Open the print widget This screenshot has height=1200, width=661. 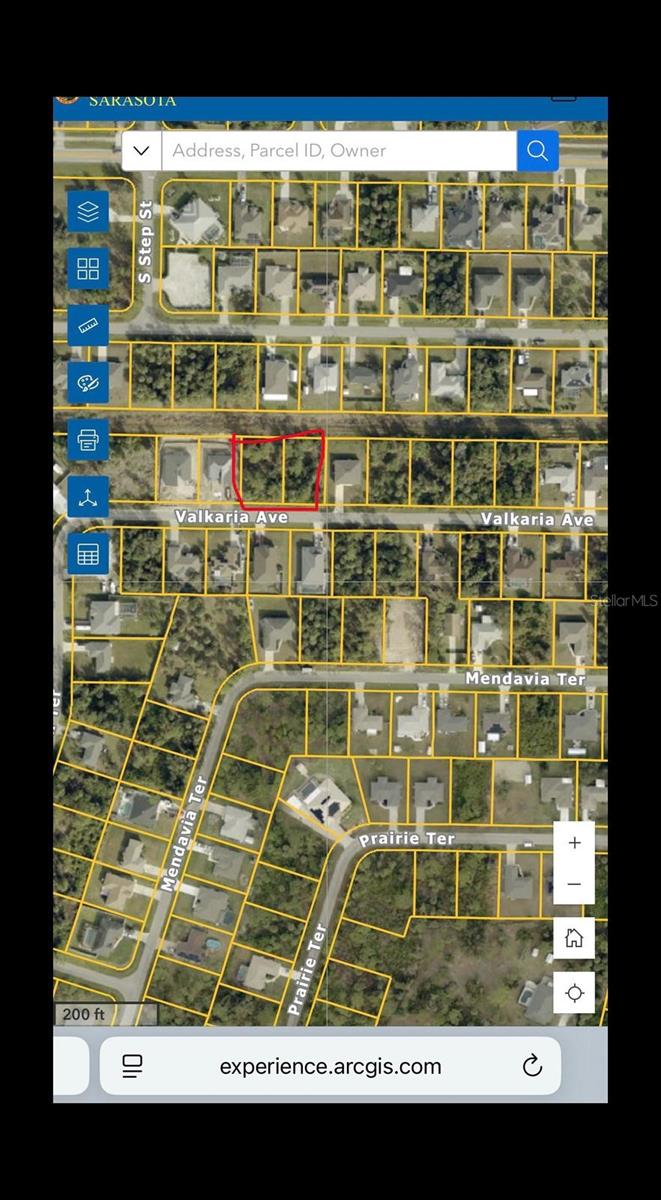click(88, 439)
